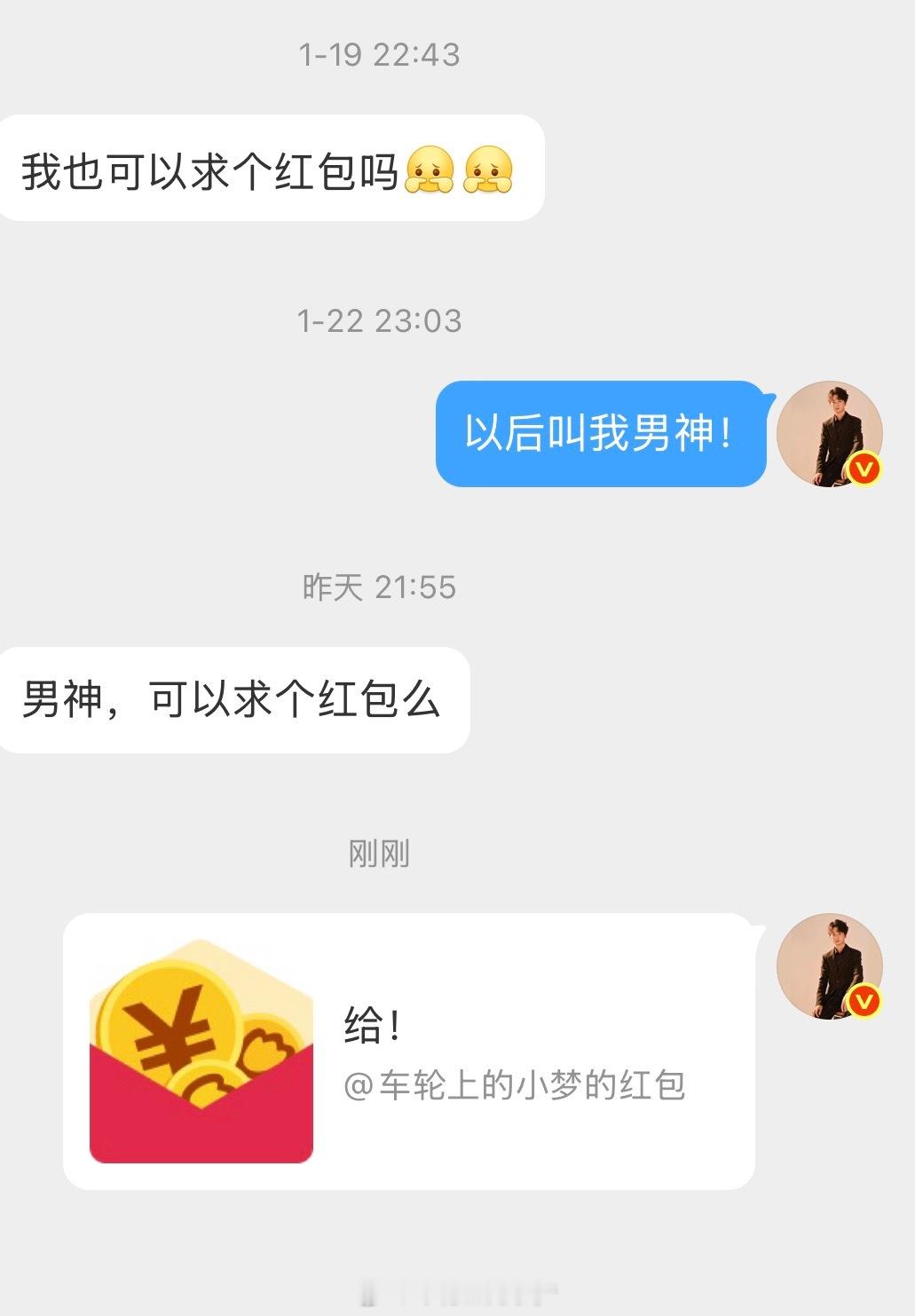This screenshot has width=915, height=1316.
Task: Select the blue bubble 以后叫我男神
Action: click(x=603, y=433)
